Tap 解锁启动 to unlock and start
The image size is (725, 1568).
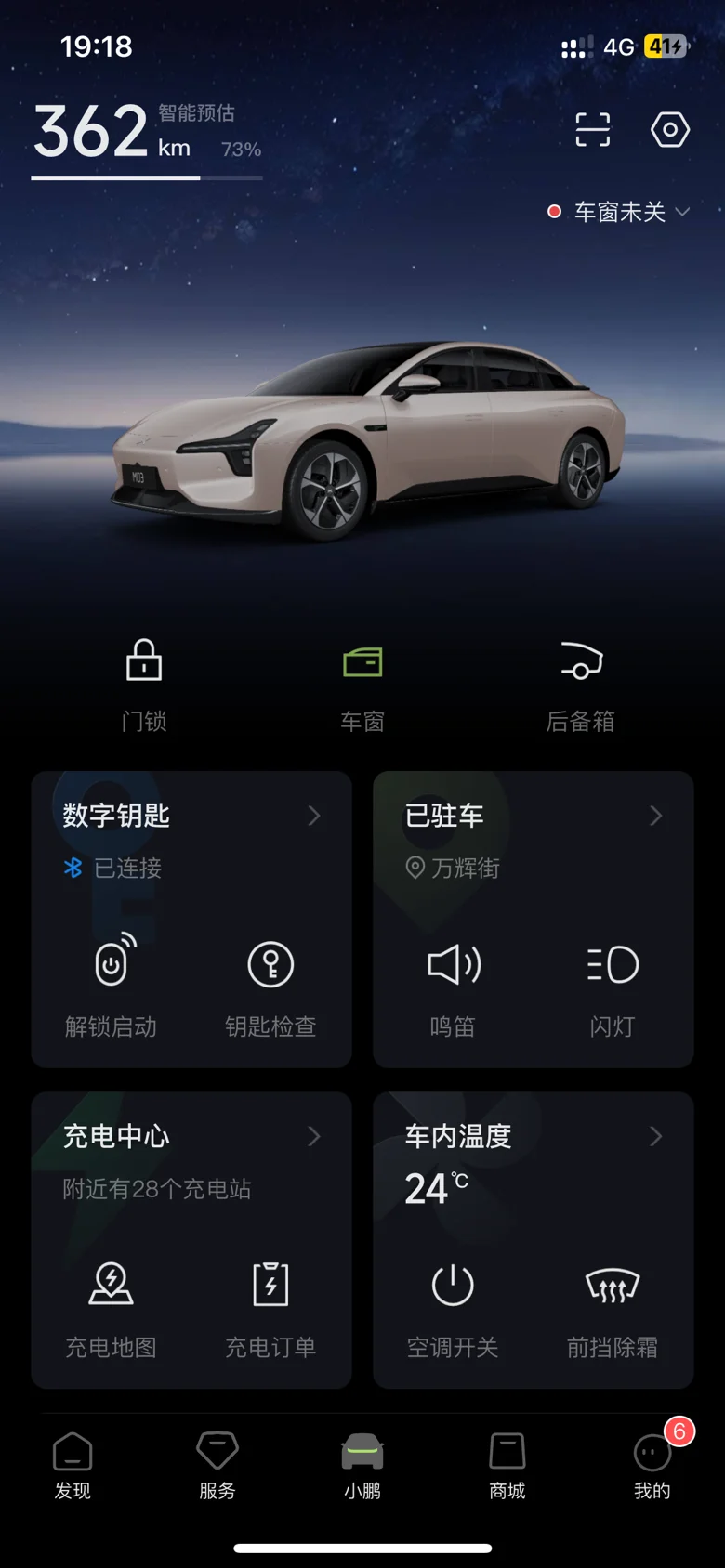pyautogui.click(x=112, y=987)
